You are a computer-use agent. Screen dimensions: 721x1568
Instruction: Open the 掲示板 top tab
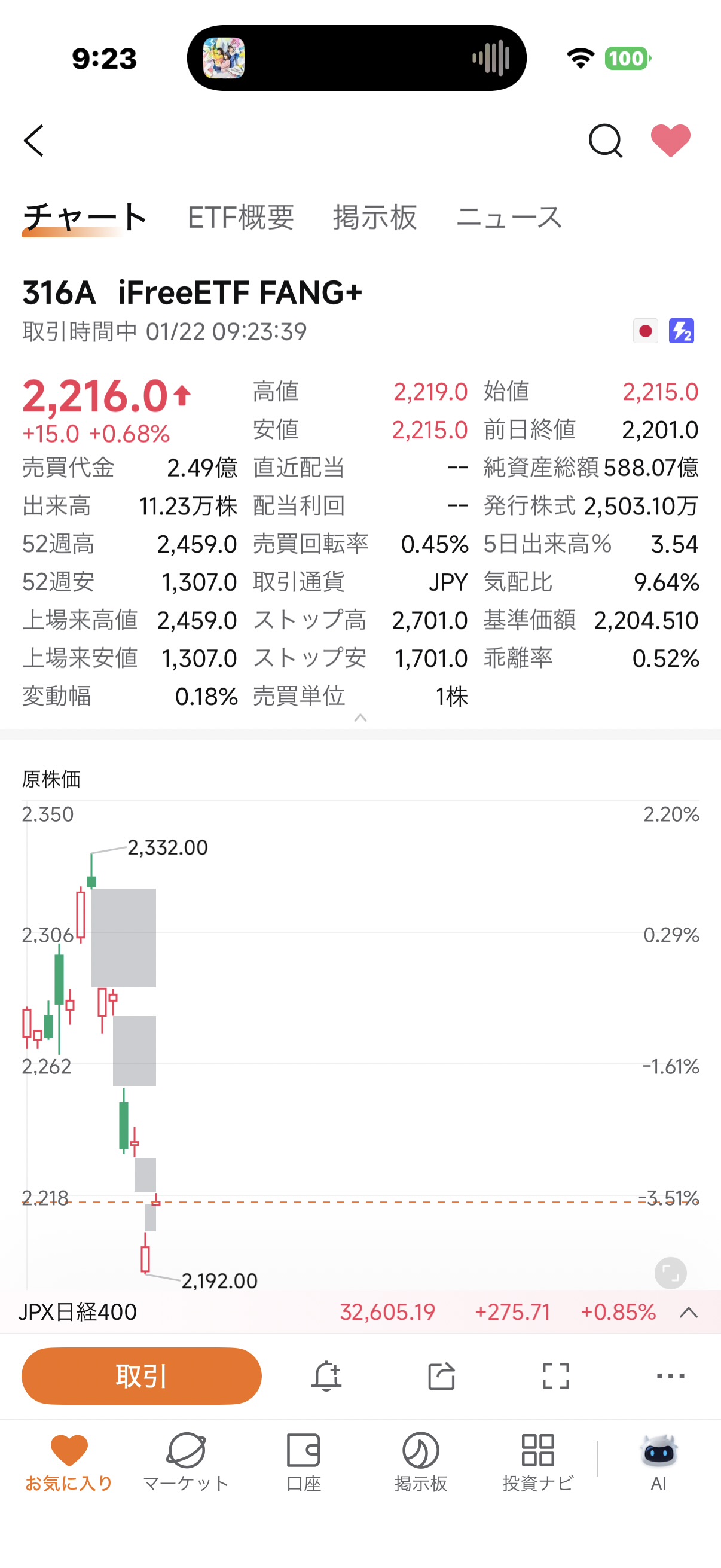pyautogui.click(x=375, y=217)
